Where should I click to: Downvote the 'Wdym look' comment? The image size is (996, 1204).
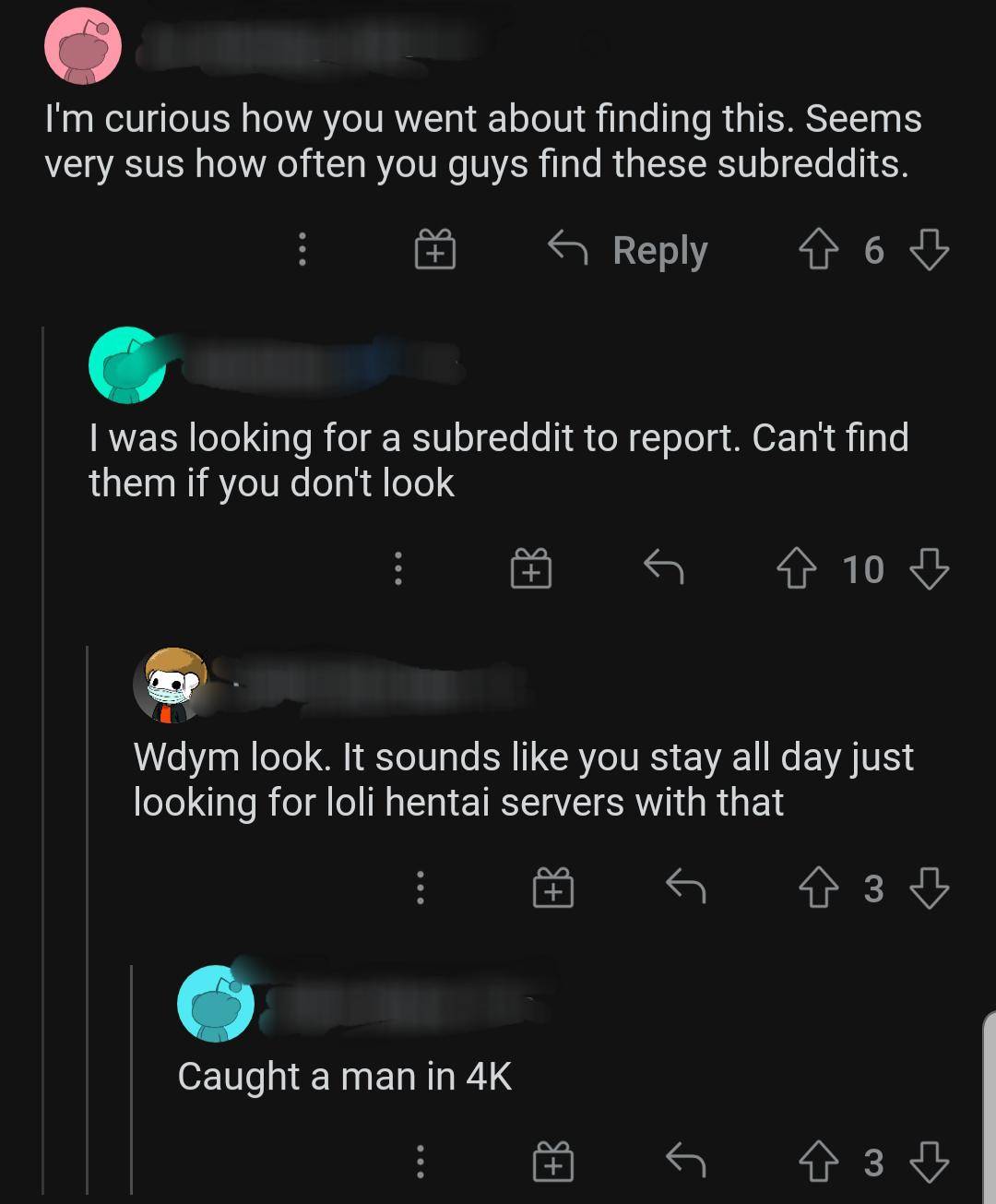pos(929,888)
